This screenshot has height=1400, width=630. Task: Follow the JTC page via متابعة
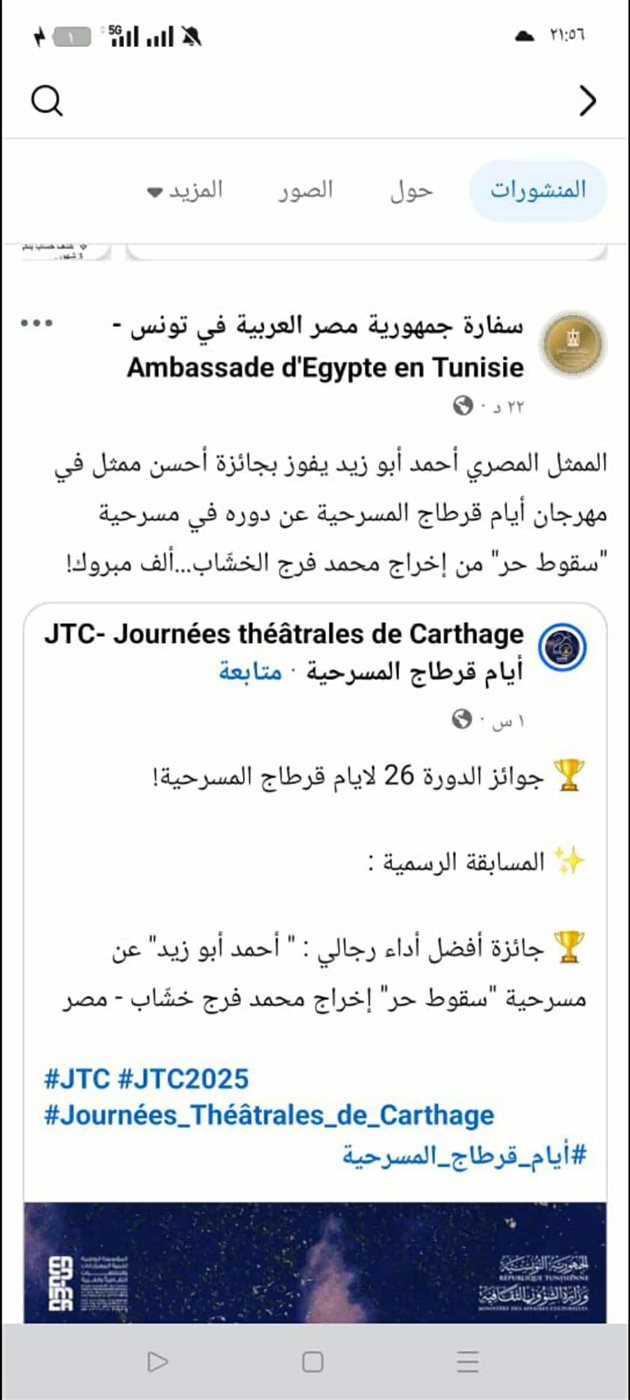coord(244,672)
